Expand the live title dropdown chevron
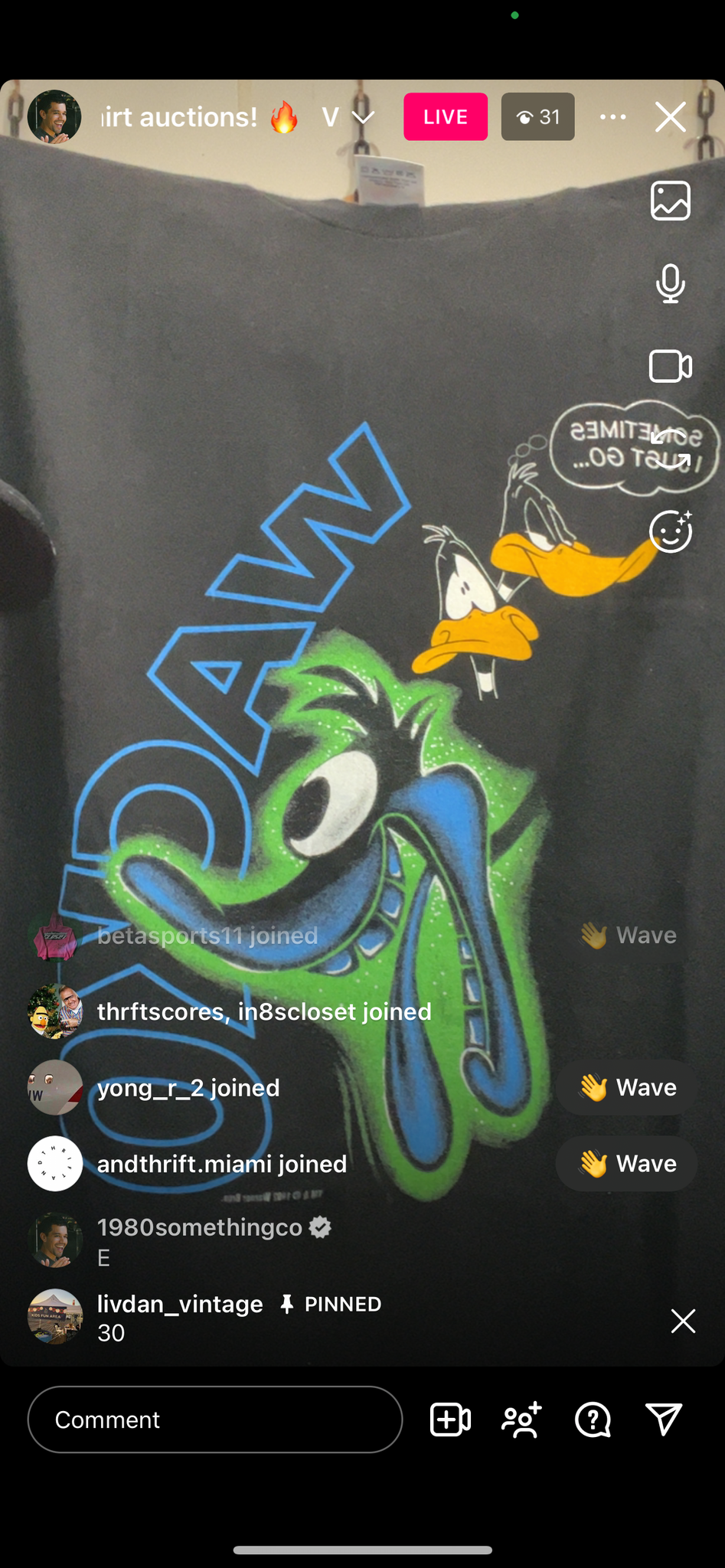This screenshot has height=1568, width=725. click(364, 117)
